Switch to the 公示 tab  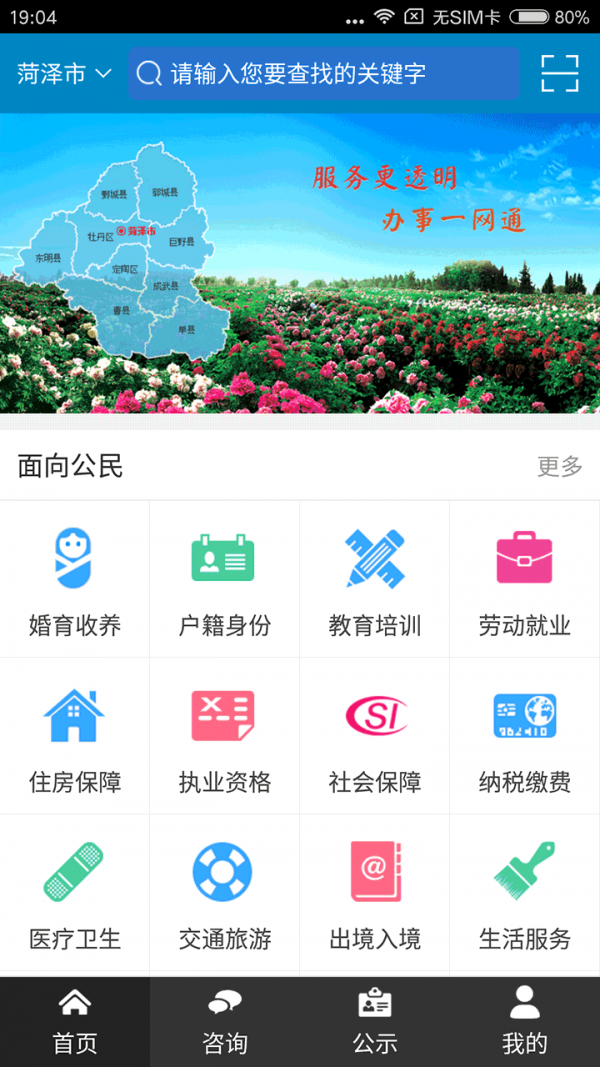[375, 1022]
